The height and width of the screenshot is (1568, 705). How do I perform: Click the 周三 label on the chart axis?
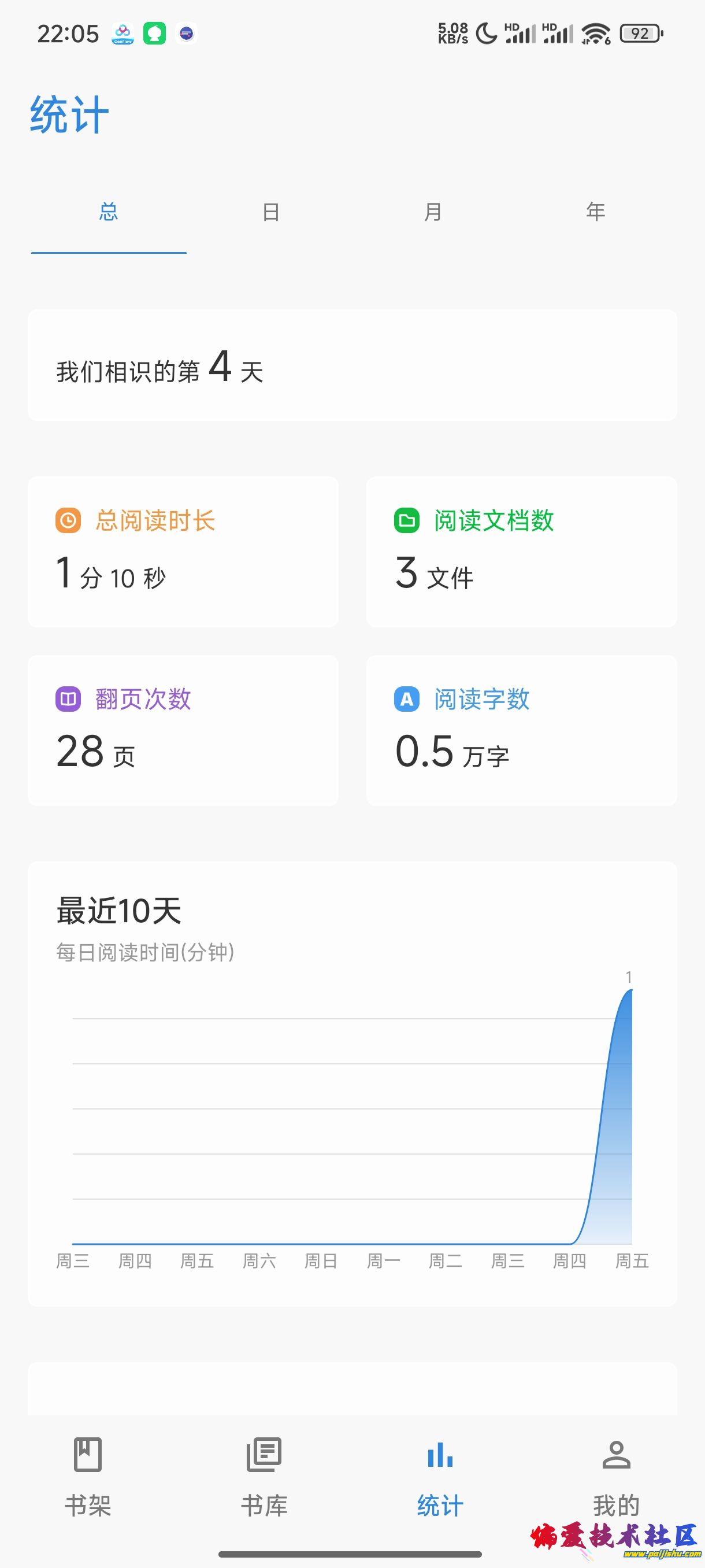click(x=74, y=1260)
